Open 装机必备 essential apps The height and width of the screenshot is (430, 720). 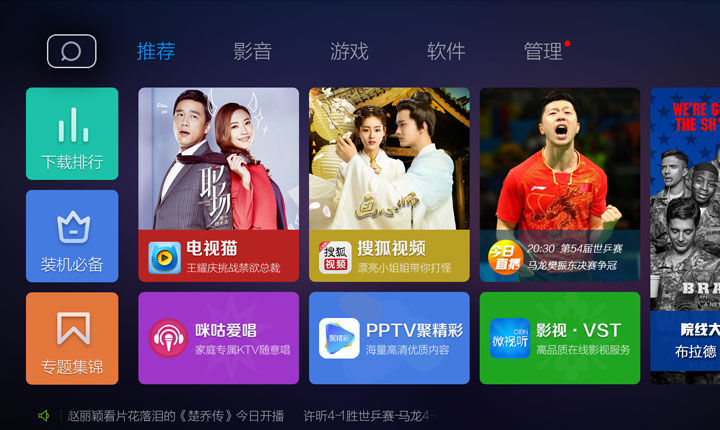pos(72,236)
